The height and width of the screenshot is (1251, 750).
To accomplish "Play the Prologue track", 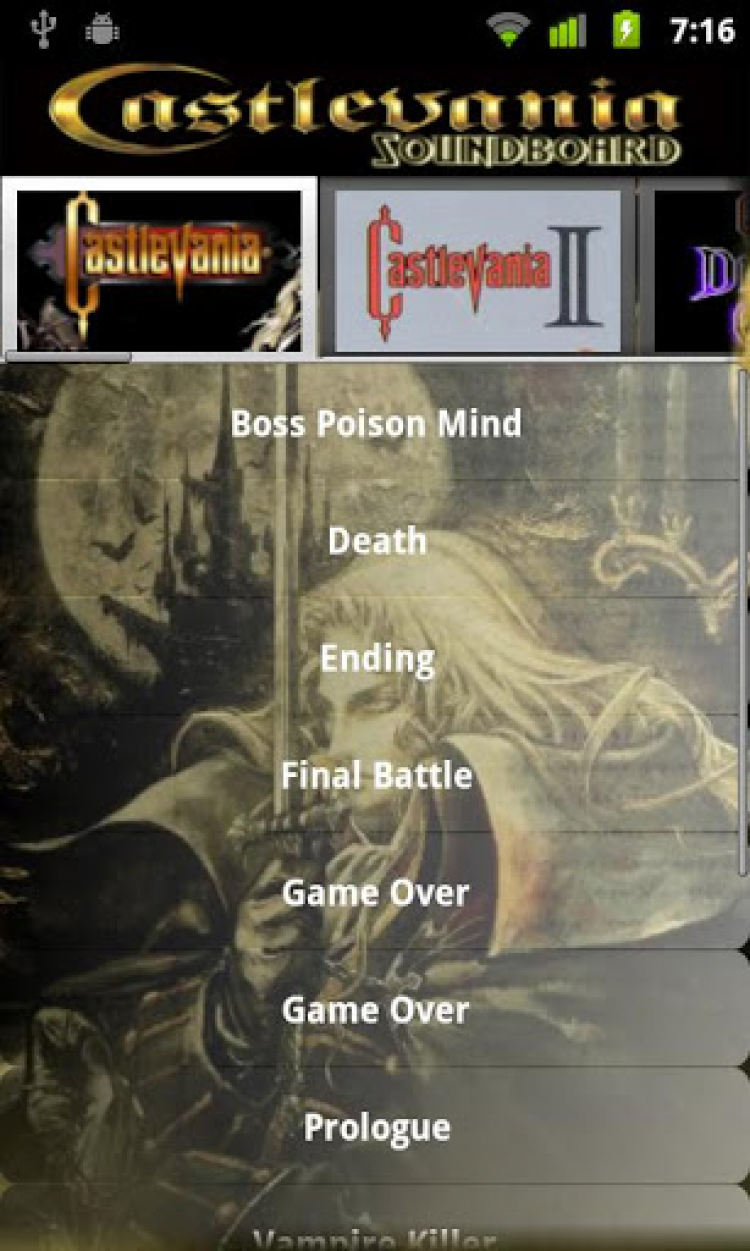I will (375, 1127).
